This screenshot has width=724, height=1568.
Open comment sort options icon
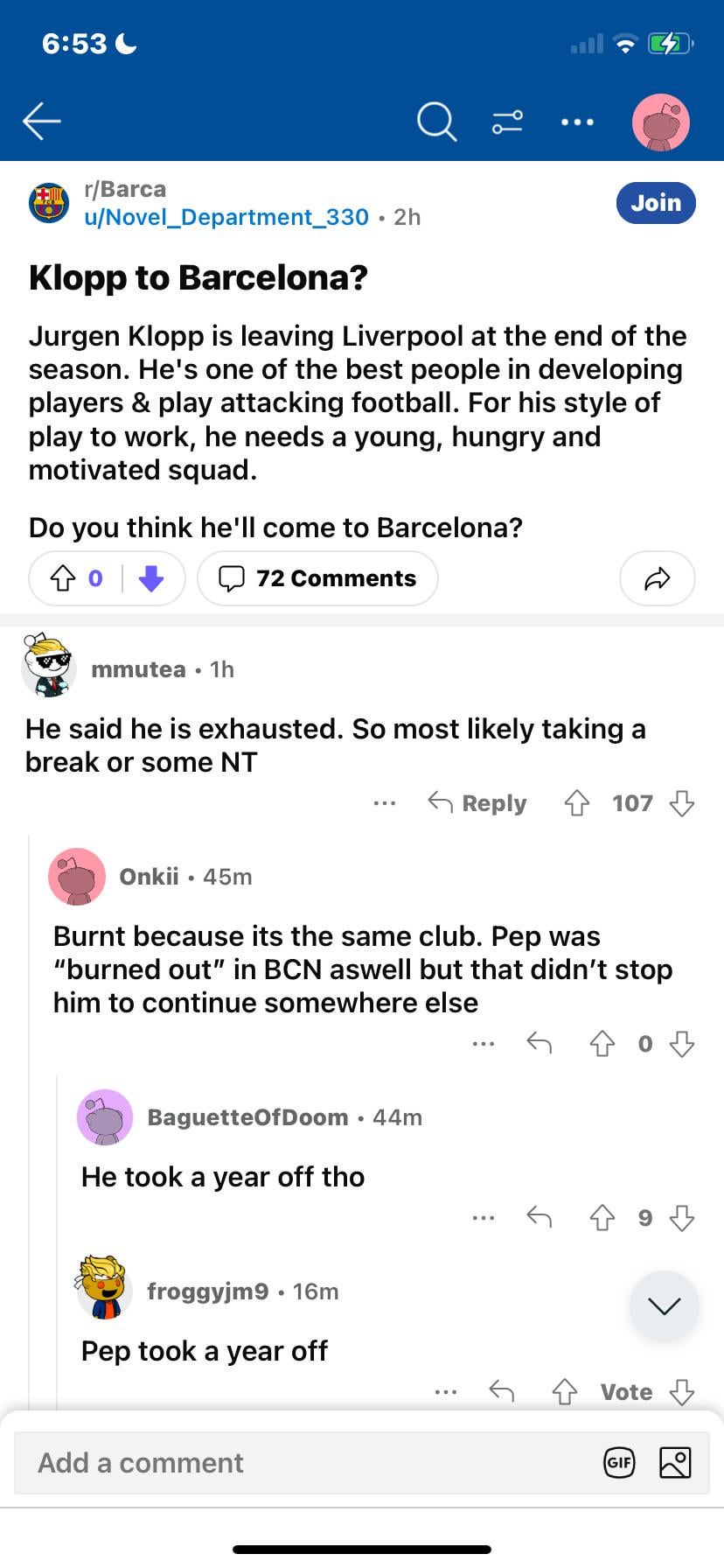[x=507, y=122]
